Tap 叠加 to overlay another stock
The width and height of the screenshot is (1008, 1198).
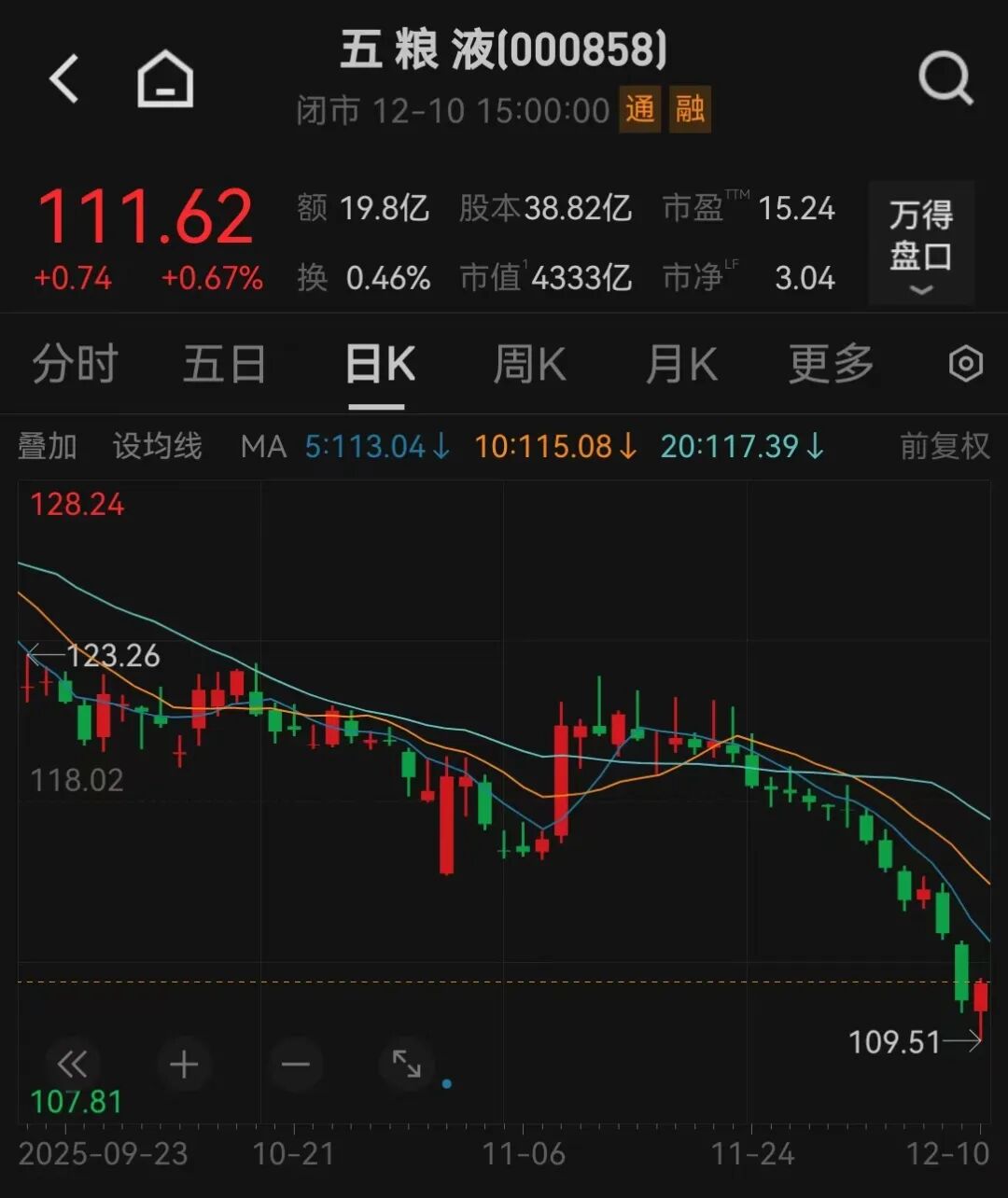47,447
